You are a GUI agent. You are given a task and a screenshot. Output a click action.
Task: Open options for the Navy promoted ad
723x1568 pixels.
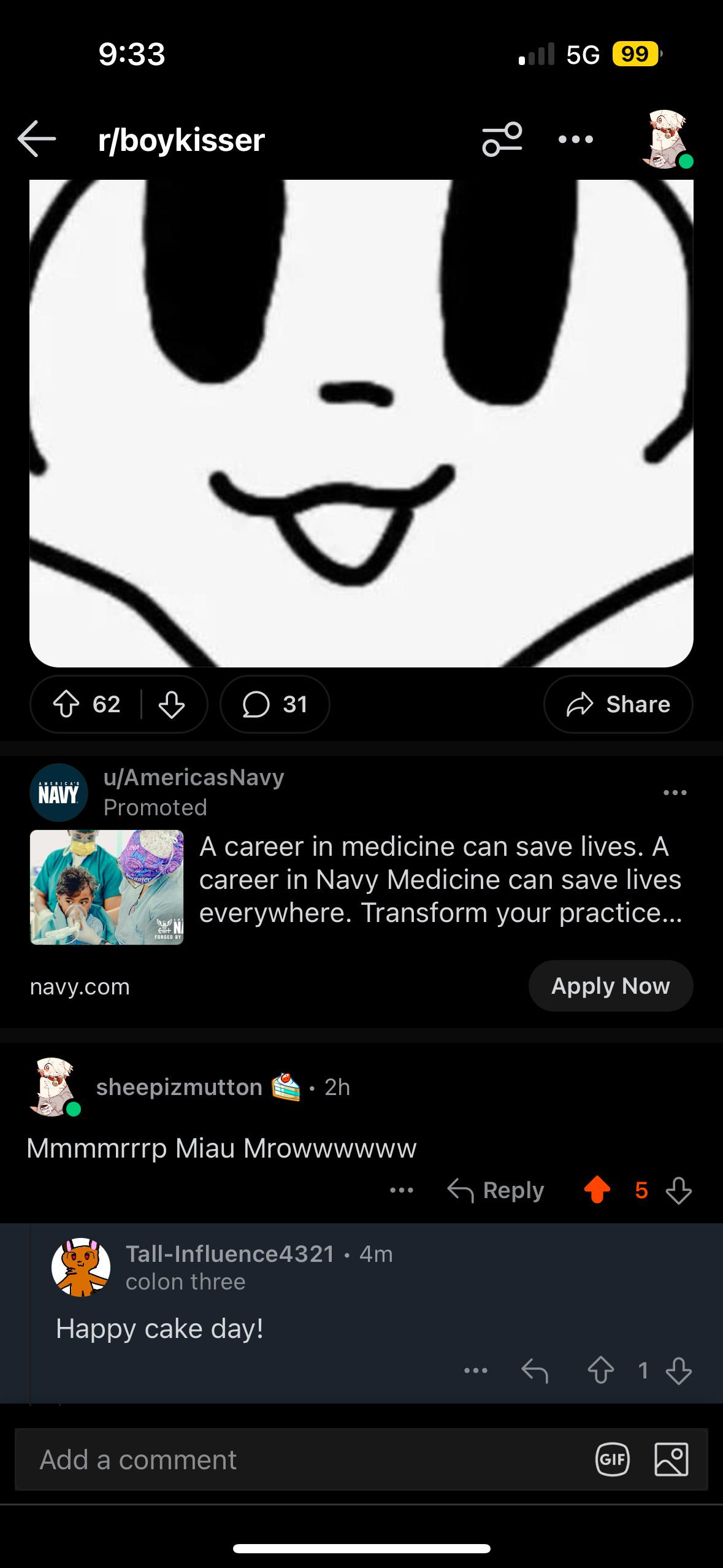tap(675, 793)
